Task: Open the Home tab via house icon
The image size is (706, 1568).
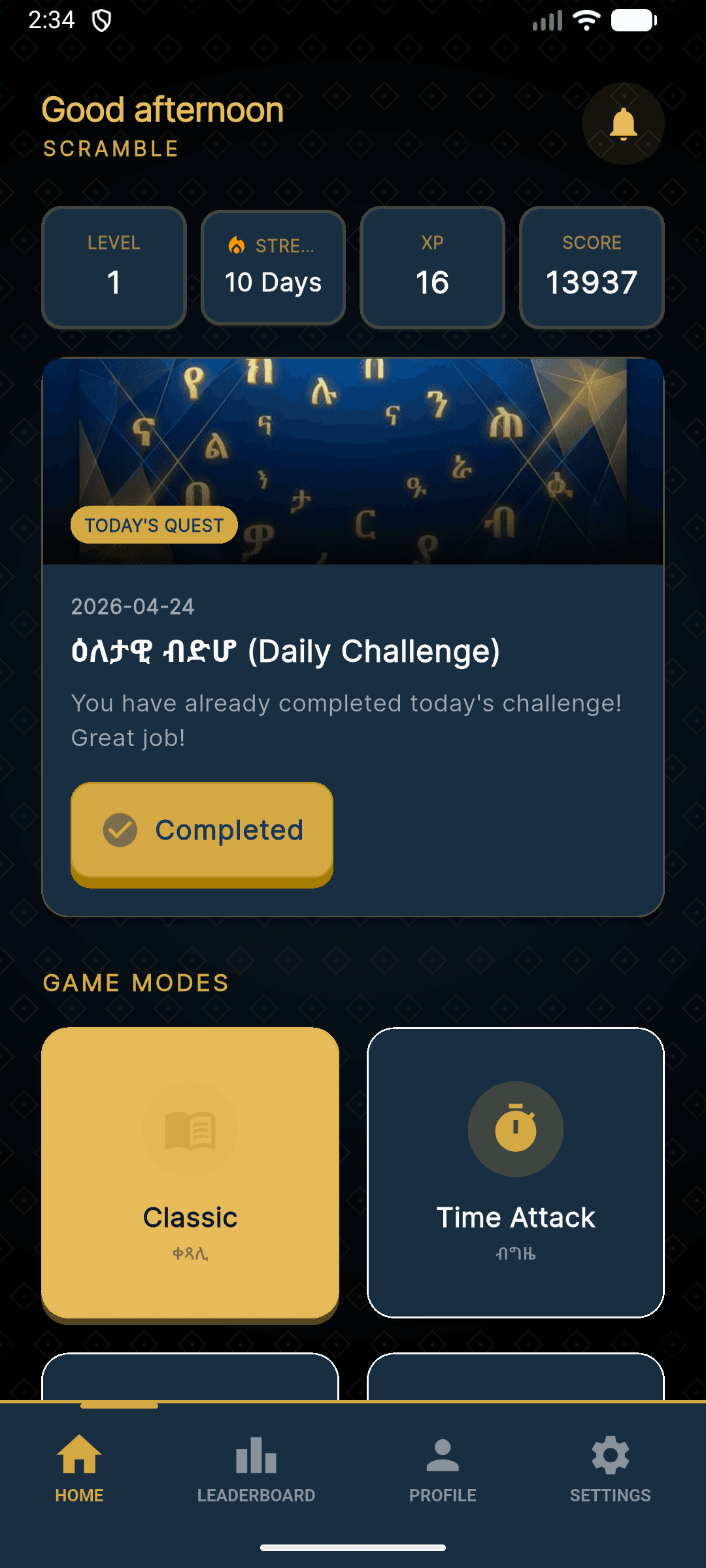Action: coord(79,1453)
